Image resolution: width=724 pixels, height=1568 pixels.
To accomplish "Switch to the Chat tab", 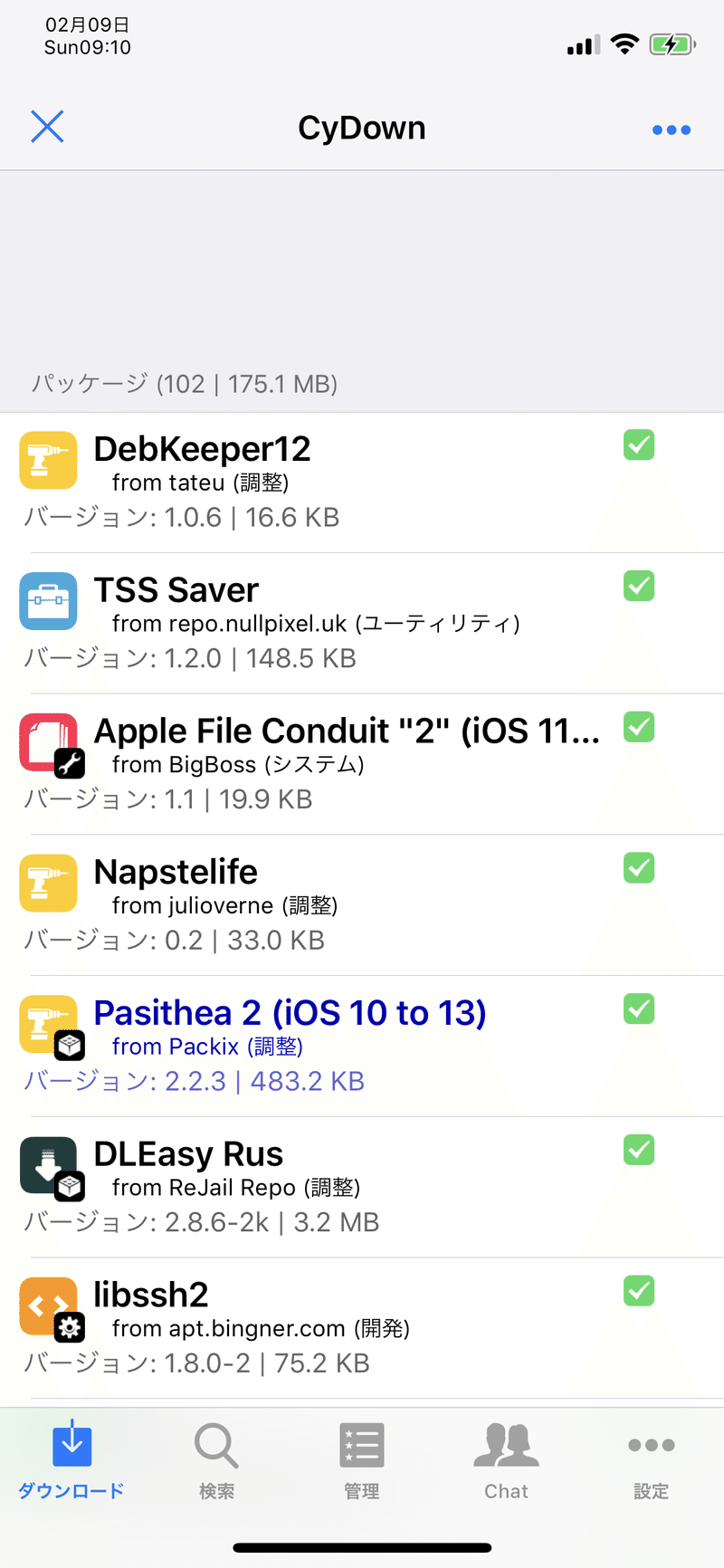I will [506, 1466].
